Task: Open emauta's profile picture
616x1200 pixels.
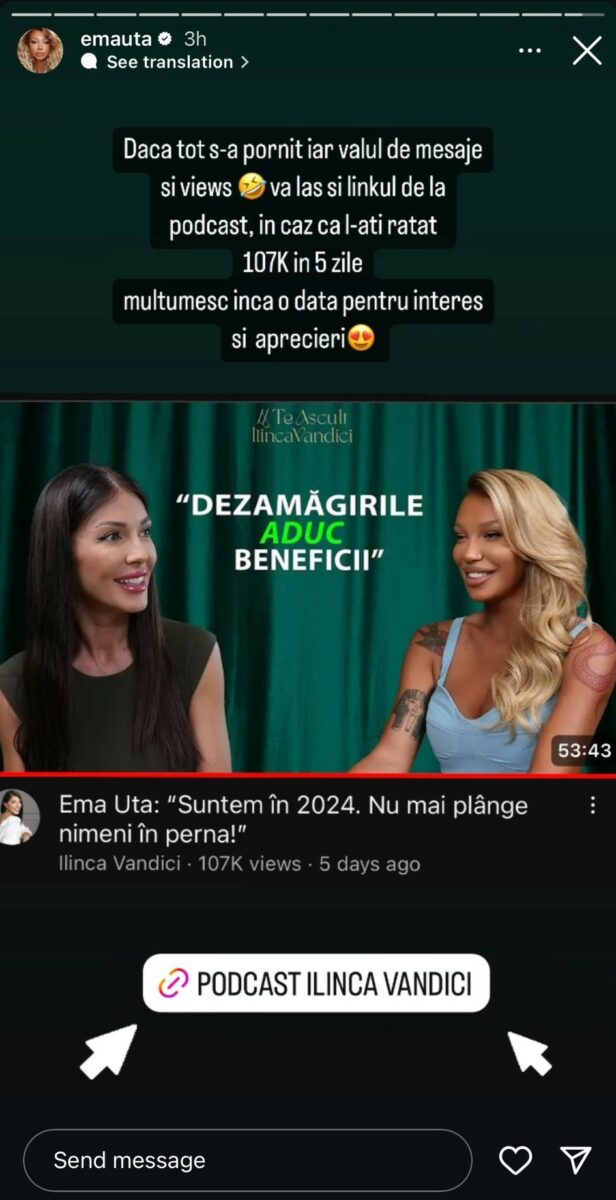Action: 40,51
